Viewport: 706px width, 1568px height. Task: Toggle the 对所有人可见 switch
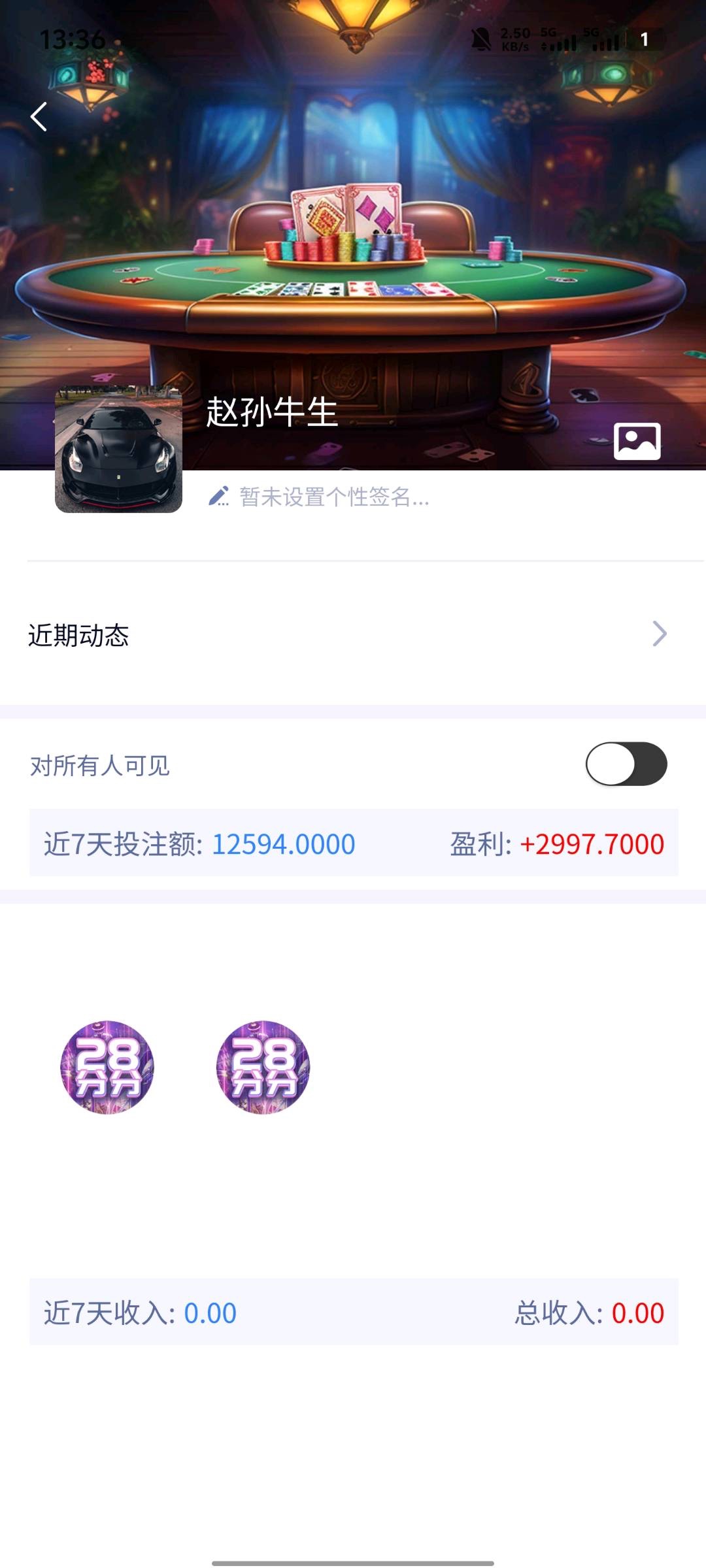626,764
